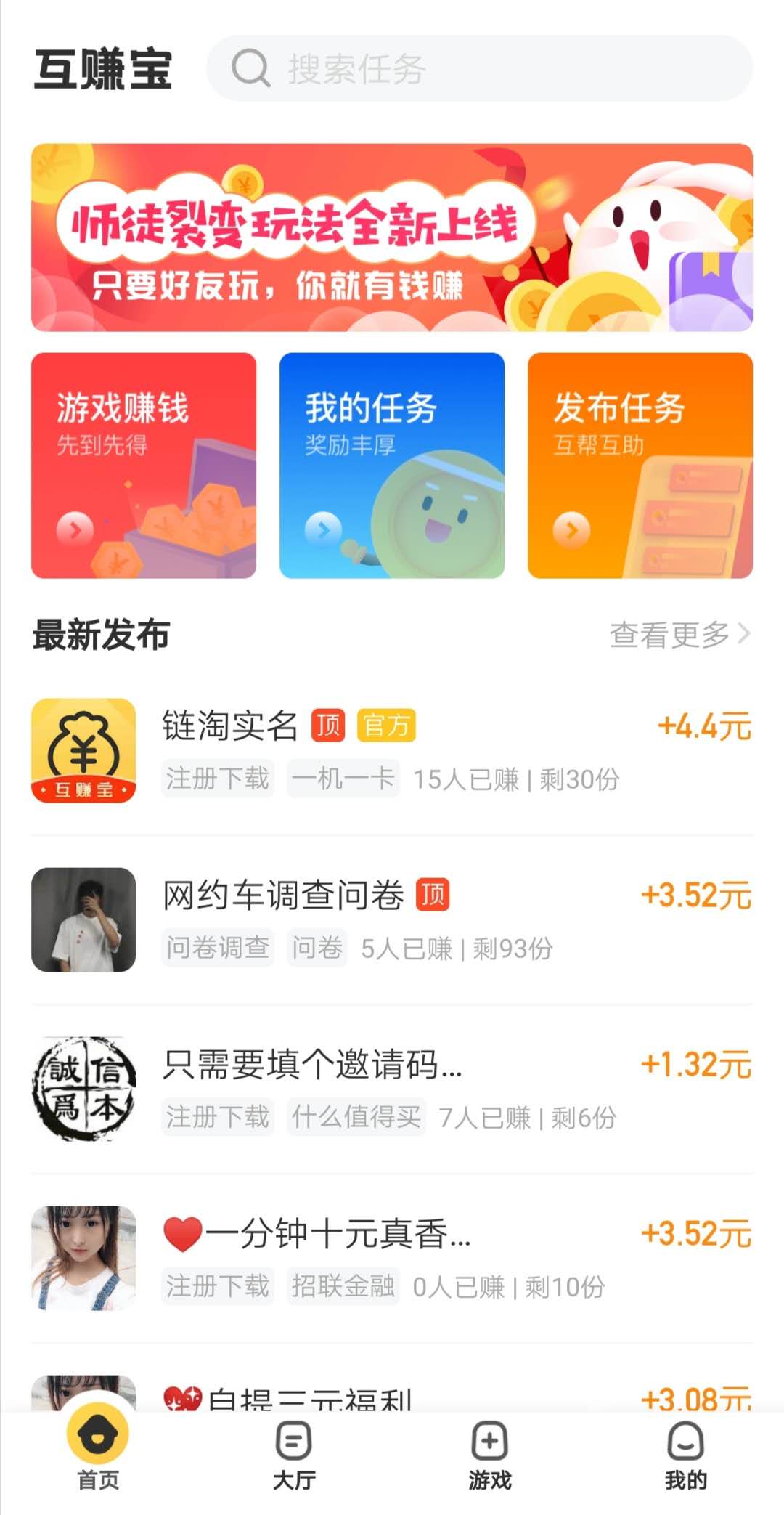The image size is (784, 1515).
Task: Open the 网约车调查问卷 task
Action: point(392,920)
